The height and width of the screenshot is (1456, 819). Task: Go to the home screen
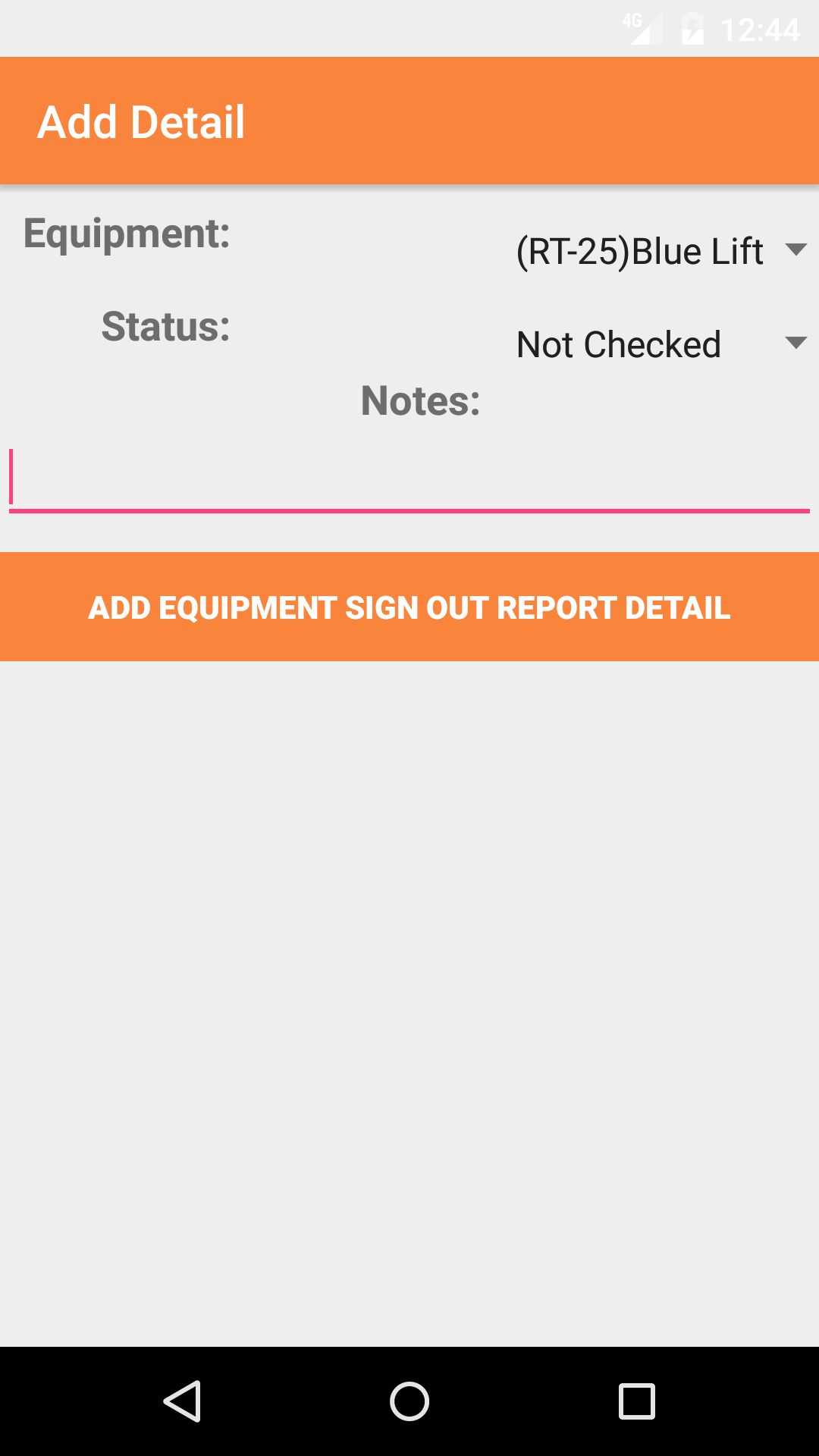(x=409, y=1401)
